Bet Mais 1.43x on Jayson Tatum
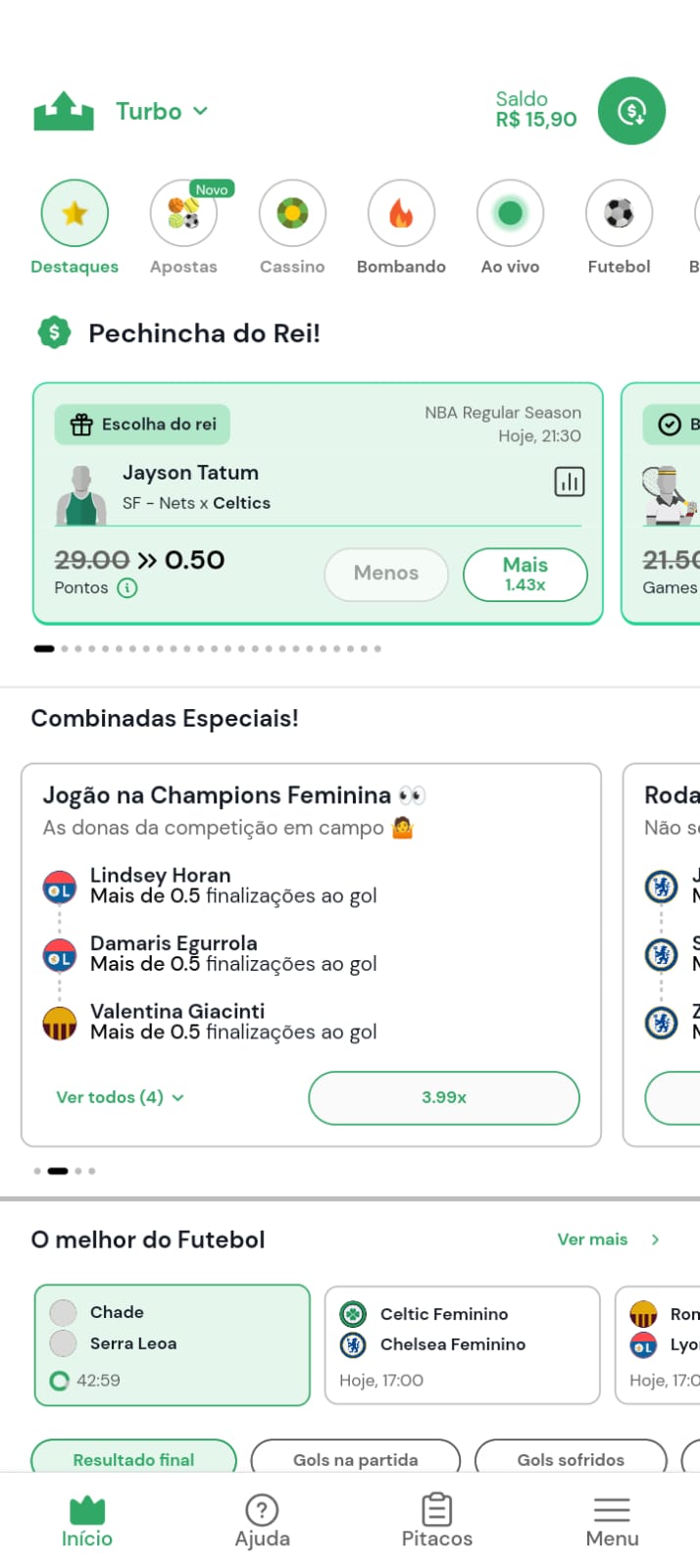The height and width of the screenshot is (1568, 700). 525,574
